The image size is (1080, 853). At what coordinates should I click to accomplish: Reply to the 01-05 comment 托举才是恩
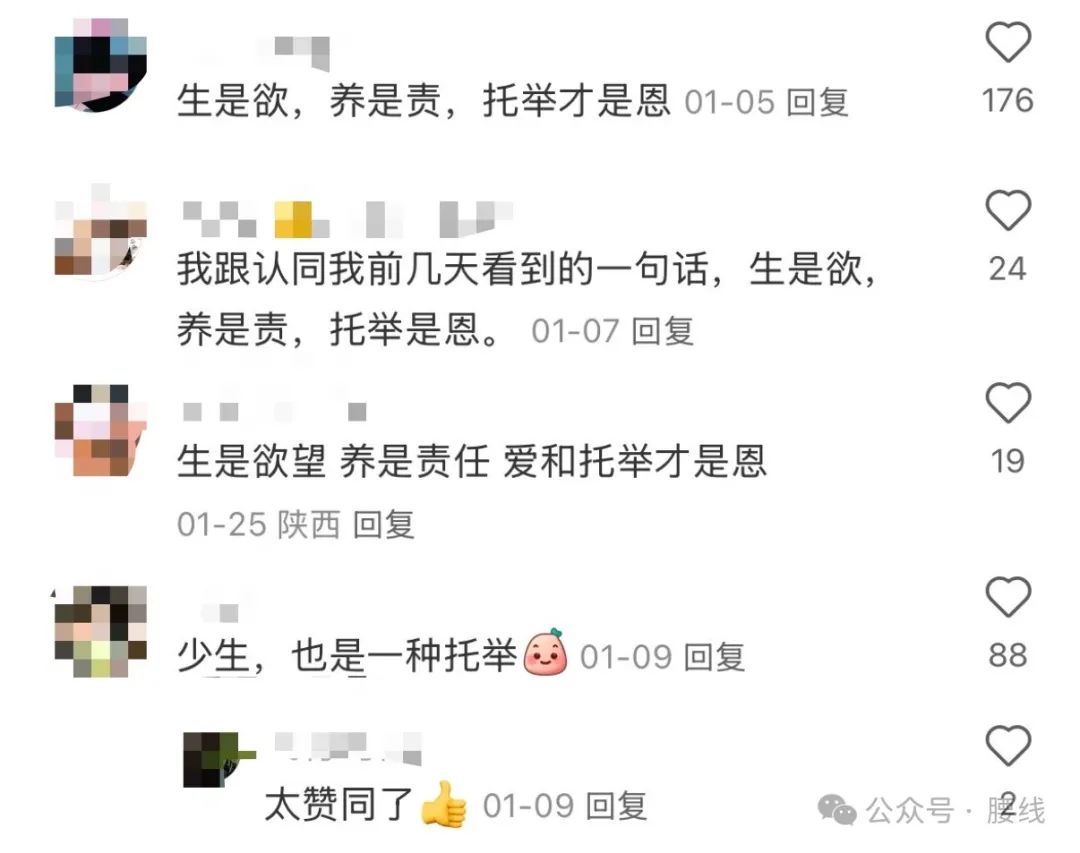click(817, 102)
